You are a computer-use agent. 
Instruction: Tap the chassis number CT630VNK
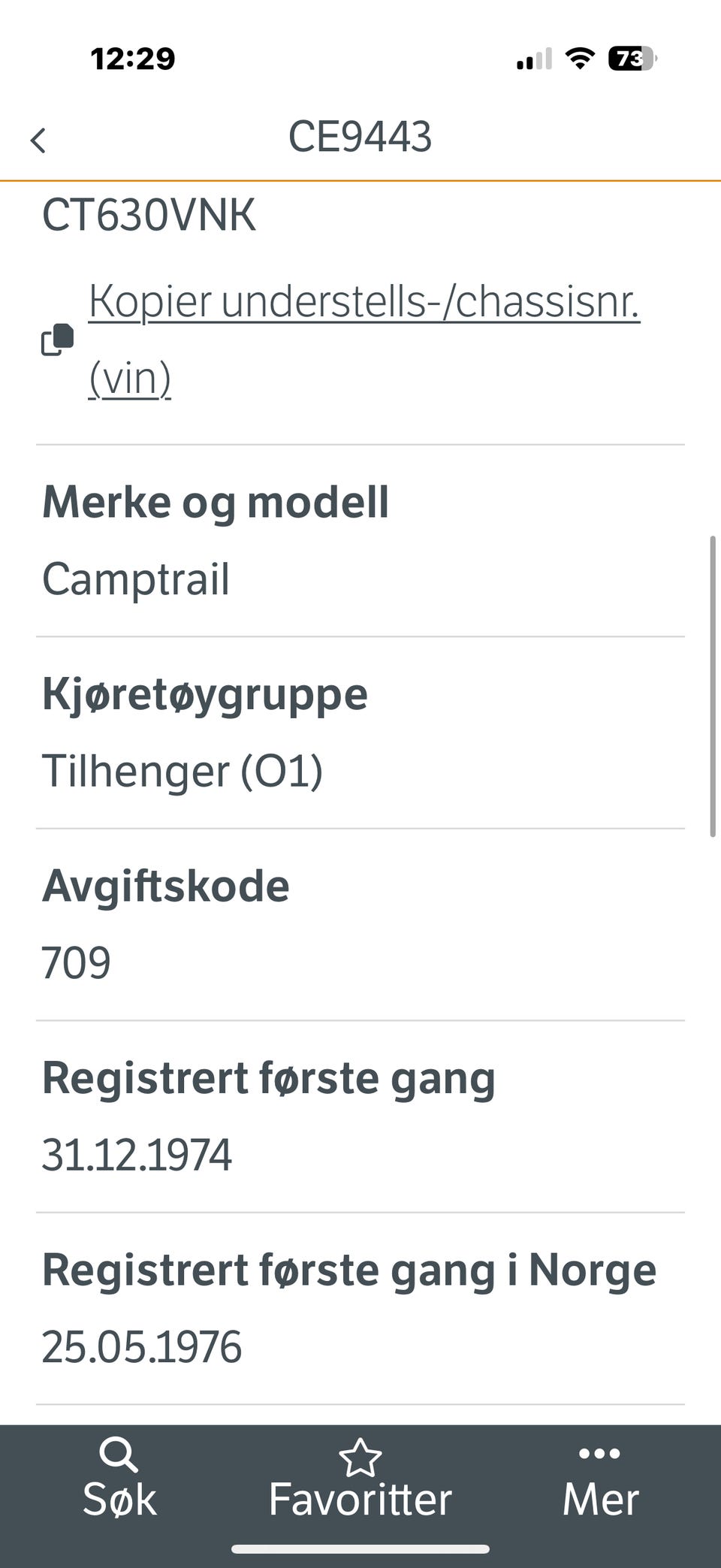148,216
